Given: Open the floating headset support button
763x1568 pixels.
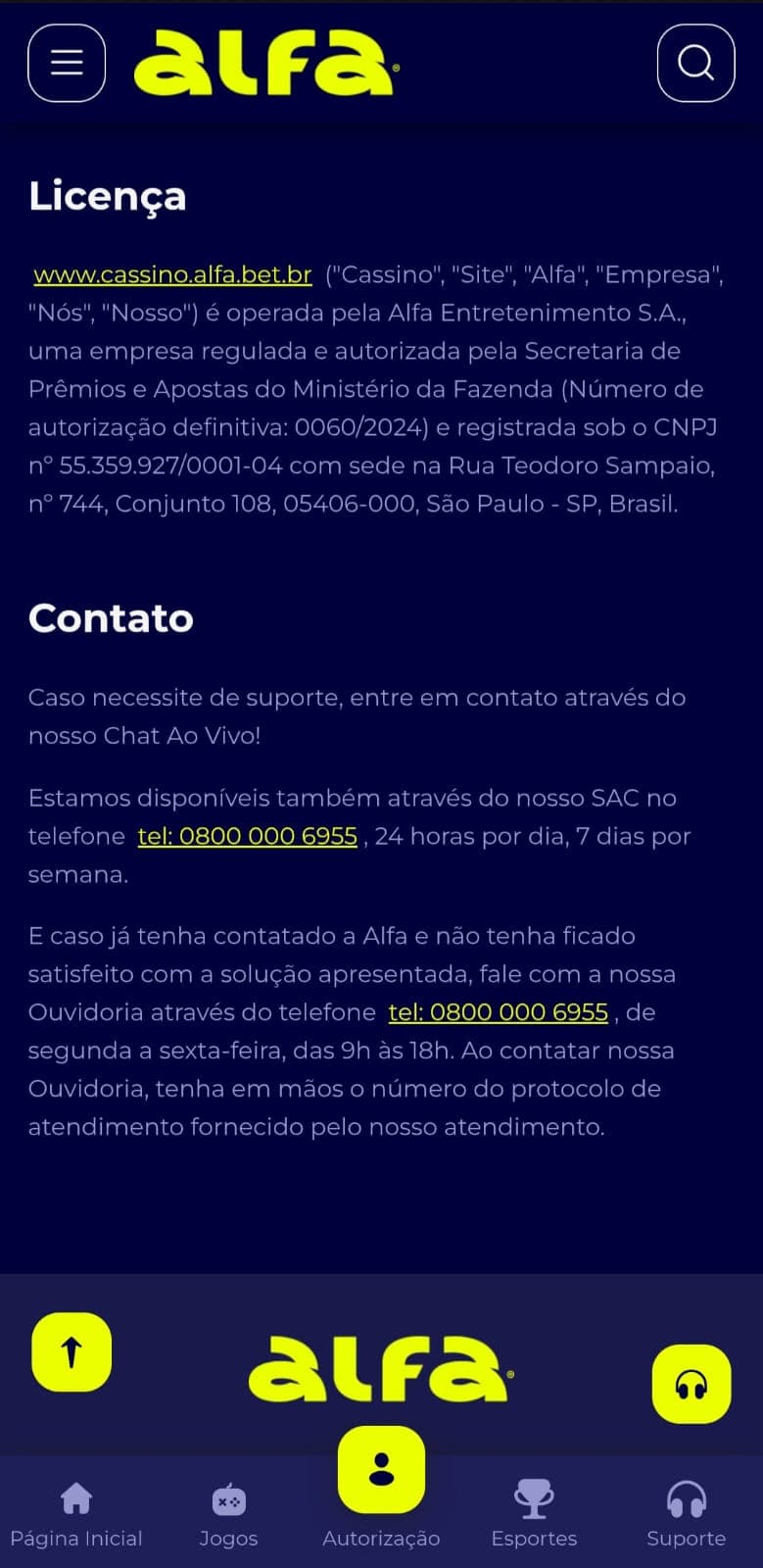Looking at the screenshot, I should [x=691, y=1384].
